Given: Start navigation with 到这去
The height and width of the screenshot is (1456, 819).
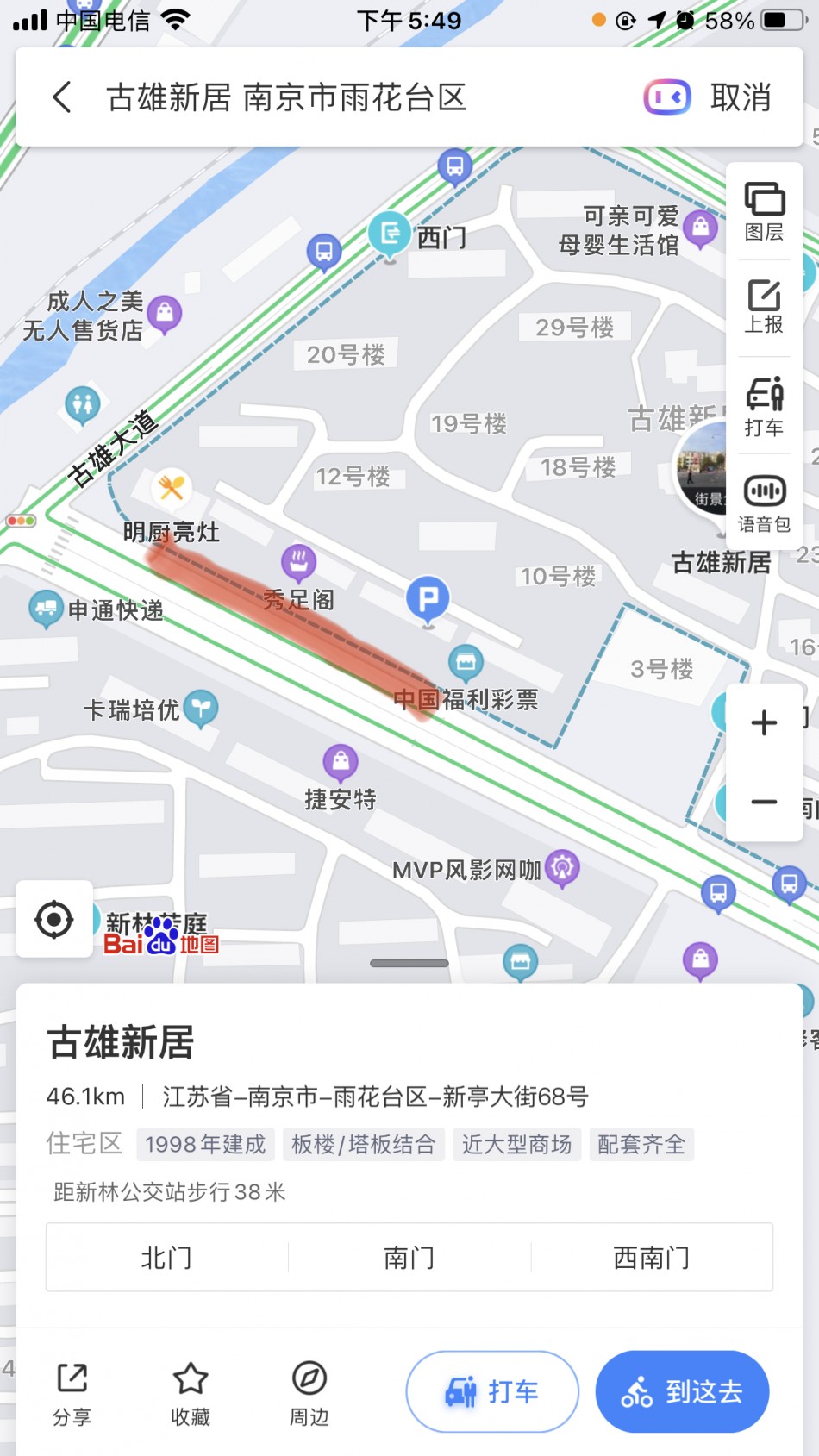Looking at the screenshot, I should click(682, 1391).
